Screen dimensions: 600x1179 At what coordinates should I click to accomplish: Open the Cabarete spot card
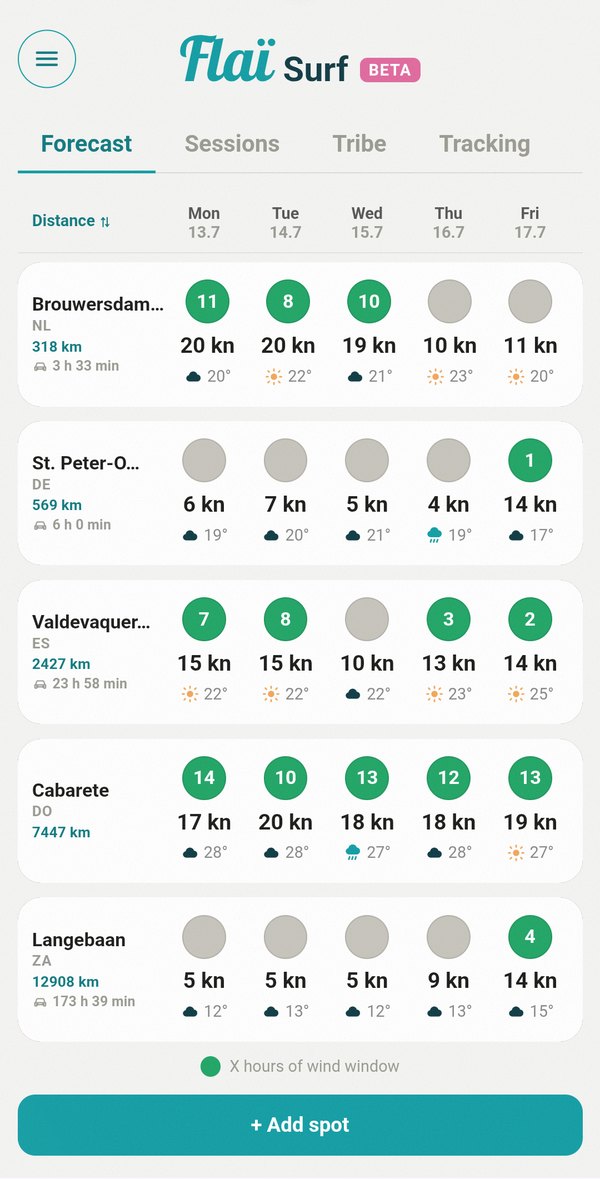click(x=300, y=811)
